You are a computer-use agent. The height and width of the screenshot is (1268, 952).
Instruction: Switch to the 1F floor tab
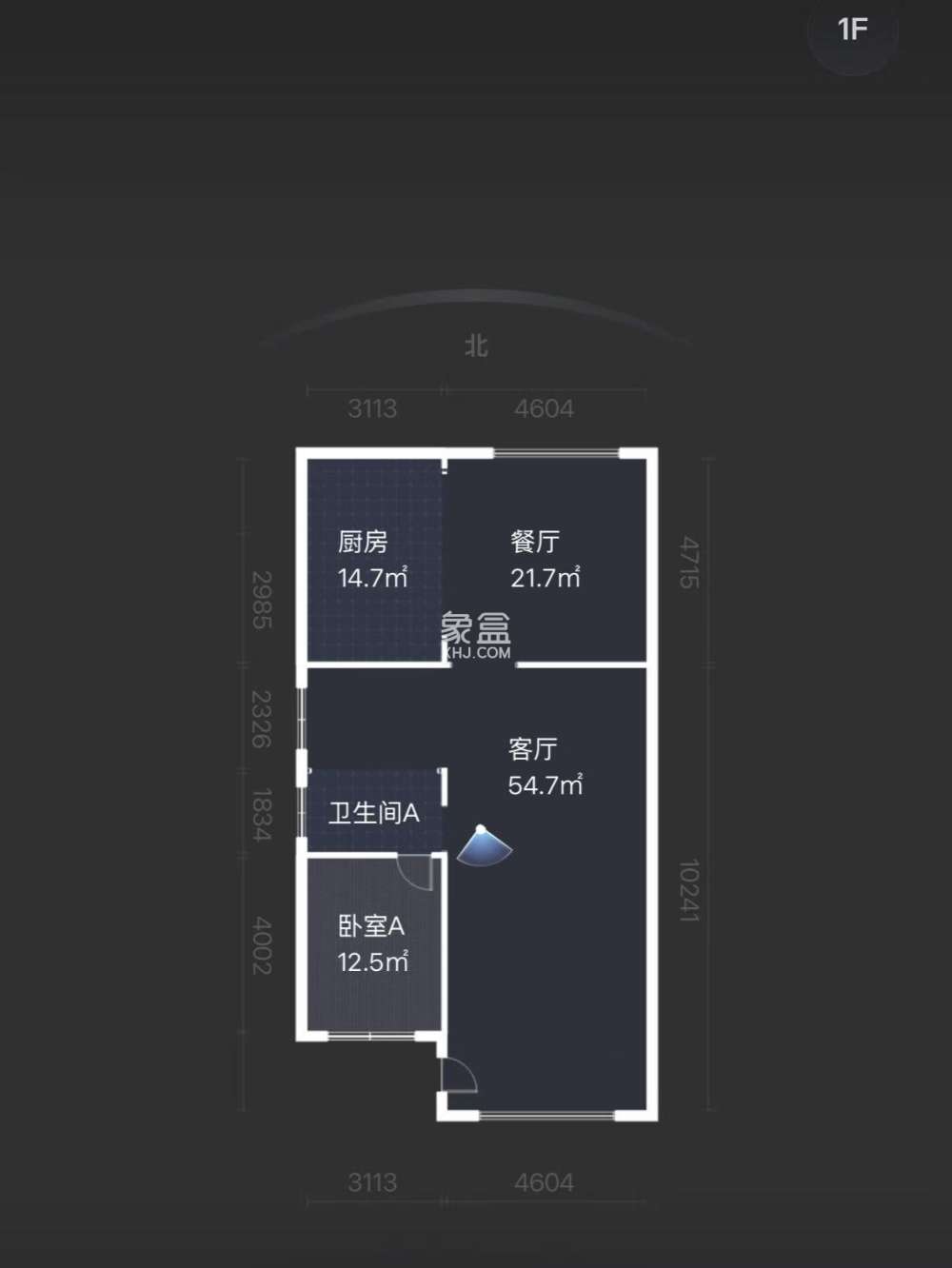(854, 30)
